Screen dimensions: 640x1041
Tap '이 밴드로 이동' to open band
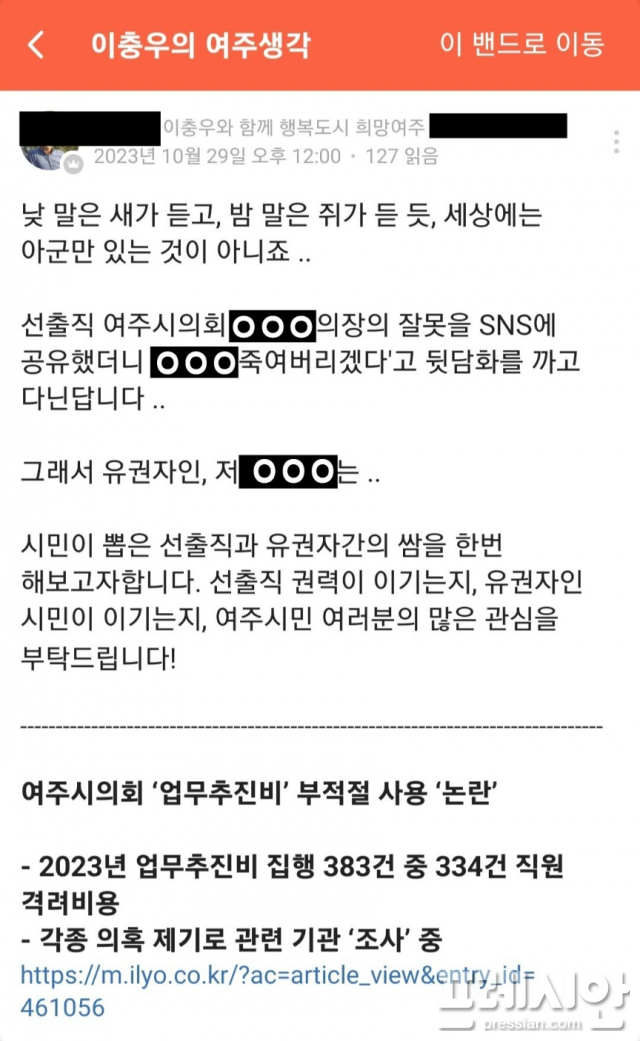(x=522, y=44)
